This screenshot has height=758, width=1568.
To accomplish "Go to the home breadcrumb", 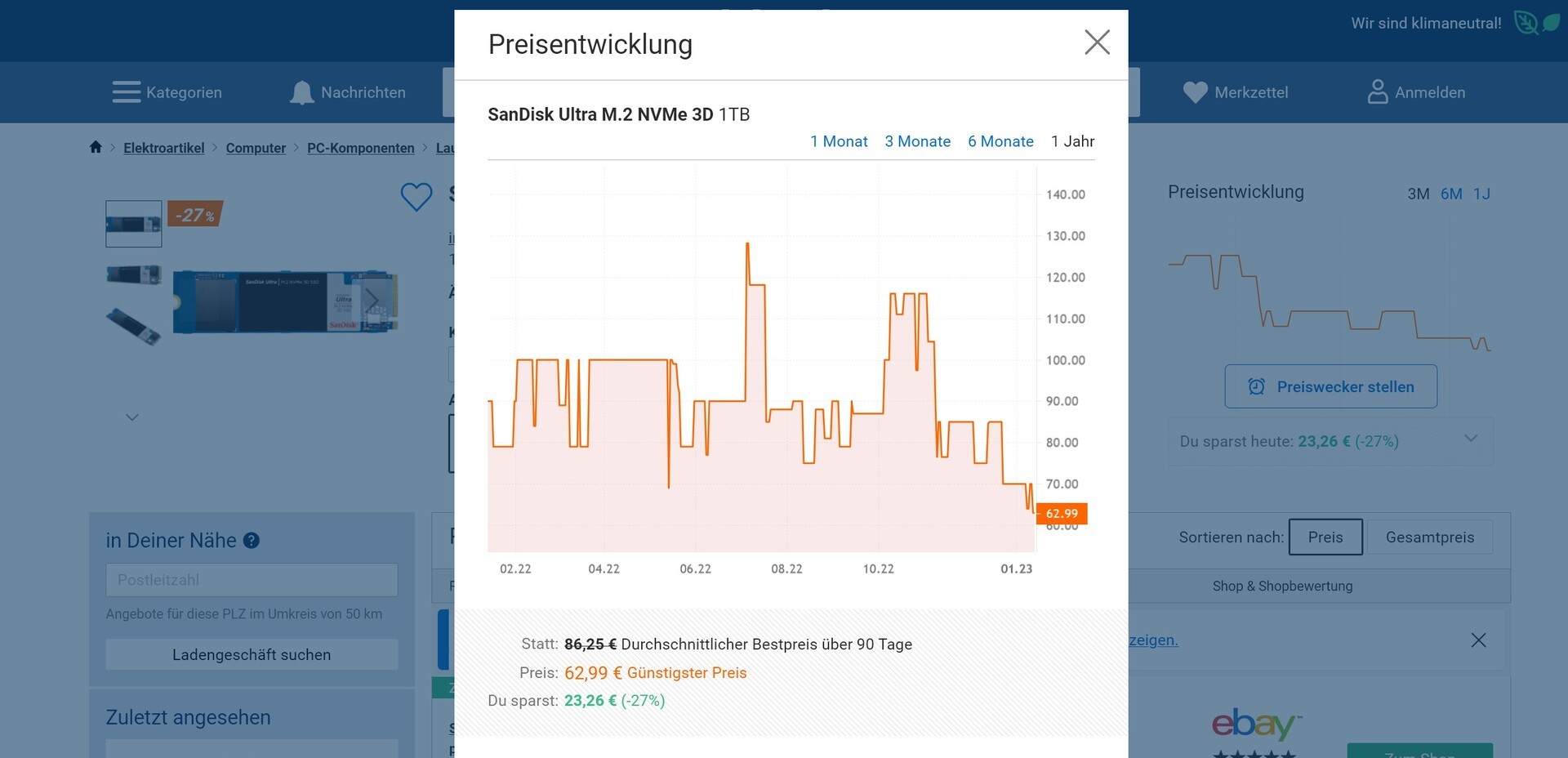I will pyautogui.click(x=96, y=147).
